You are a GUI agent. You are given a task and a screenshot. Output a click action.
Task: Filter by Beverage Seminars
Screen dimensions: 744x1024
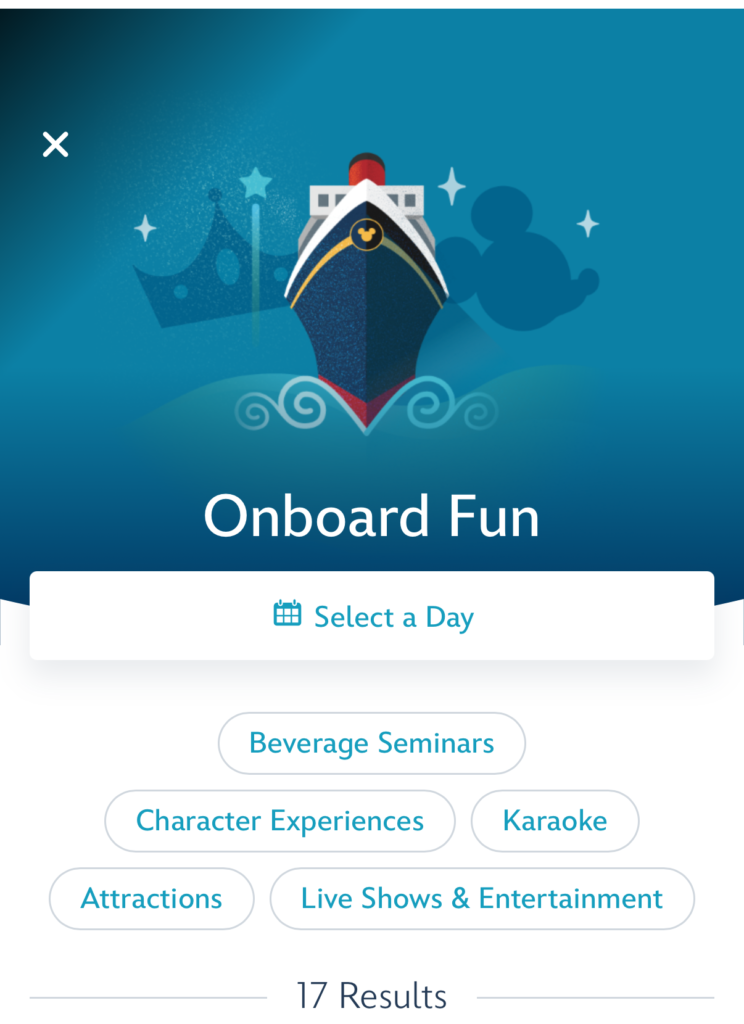coord(372,743)
